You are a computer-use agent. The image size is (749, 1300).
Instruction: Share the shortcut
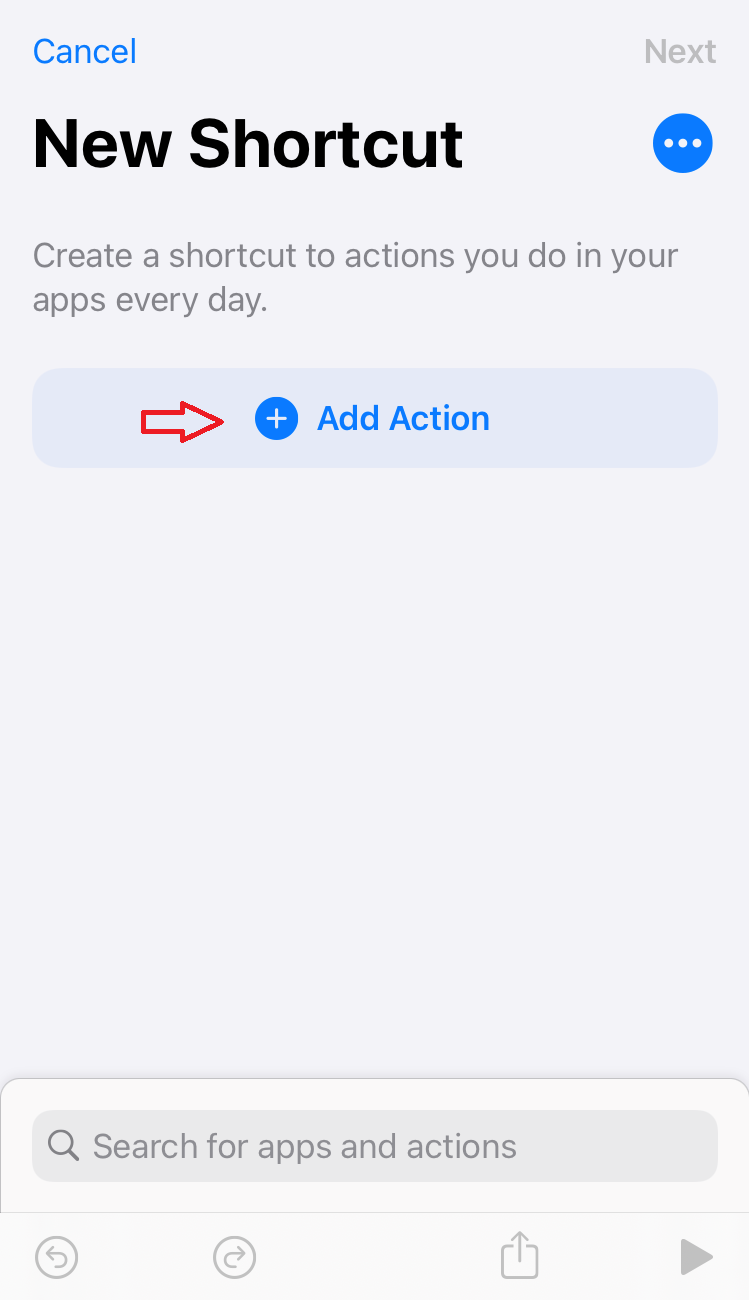pyautogui.click(x=519, y=1254)
